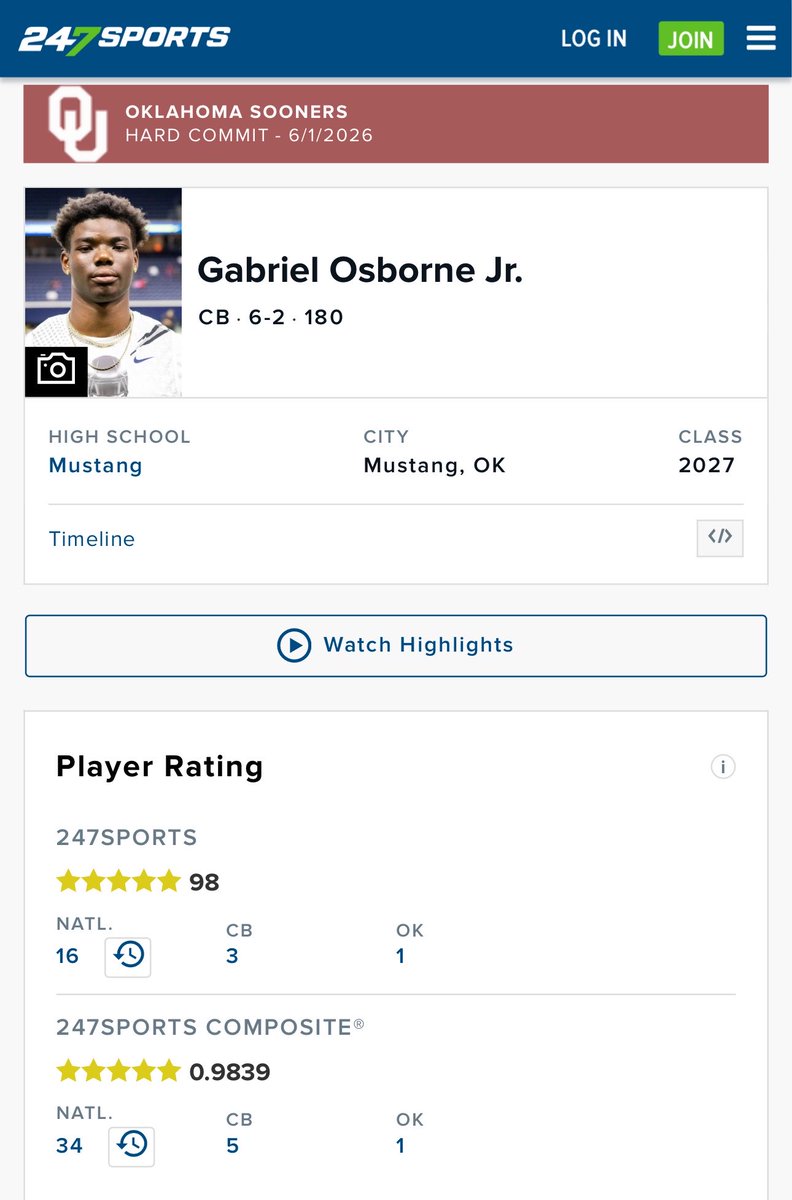
Task: Open the Mustang high school link
Action: coord(96,465)
